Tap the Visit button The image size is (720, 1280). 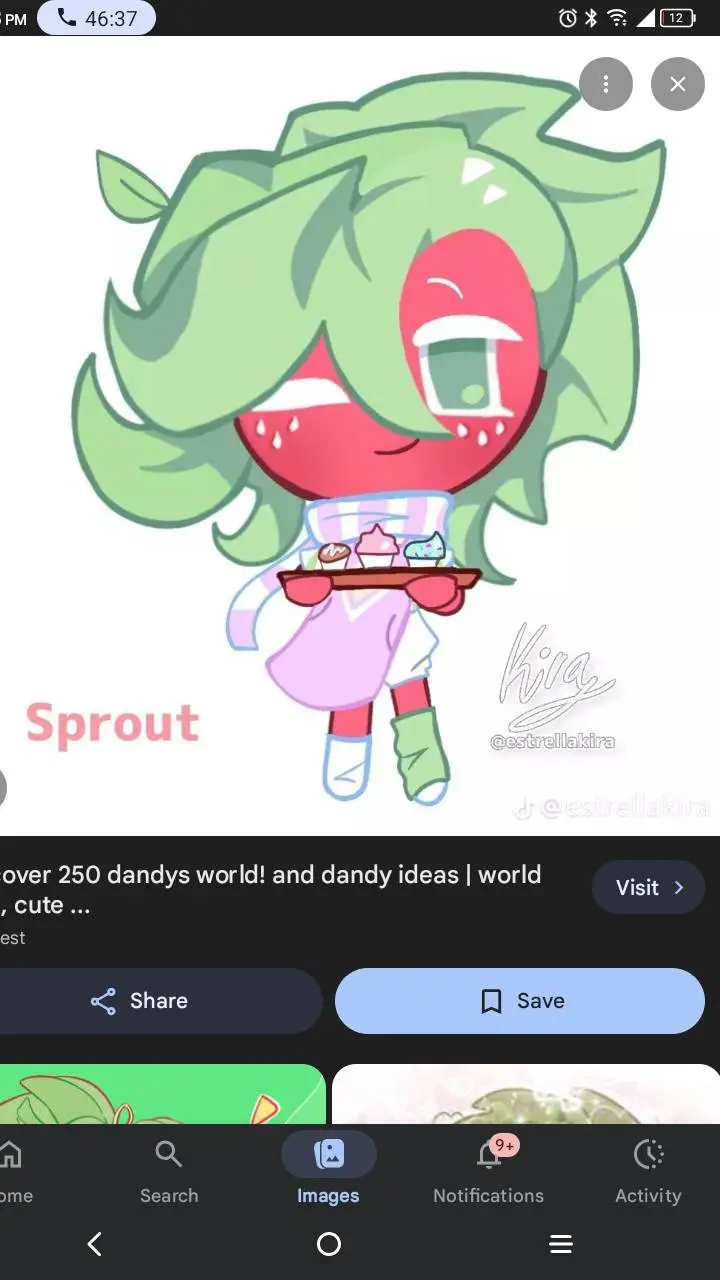648,887
